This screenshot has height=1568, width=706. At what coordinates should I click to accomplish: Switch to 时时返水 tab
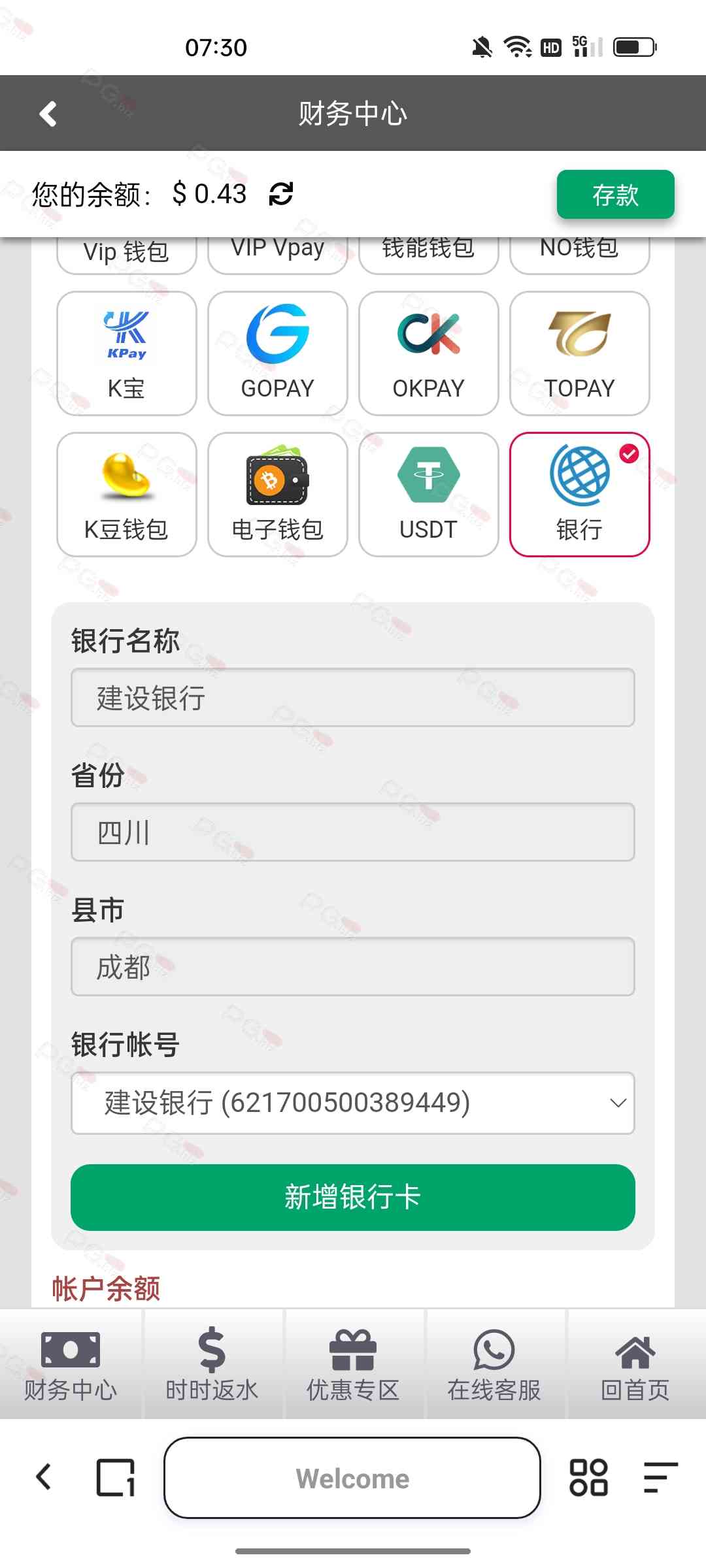[x=212, y=1364]
